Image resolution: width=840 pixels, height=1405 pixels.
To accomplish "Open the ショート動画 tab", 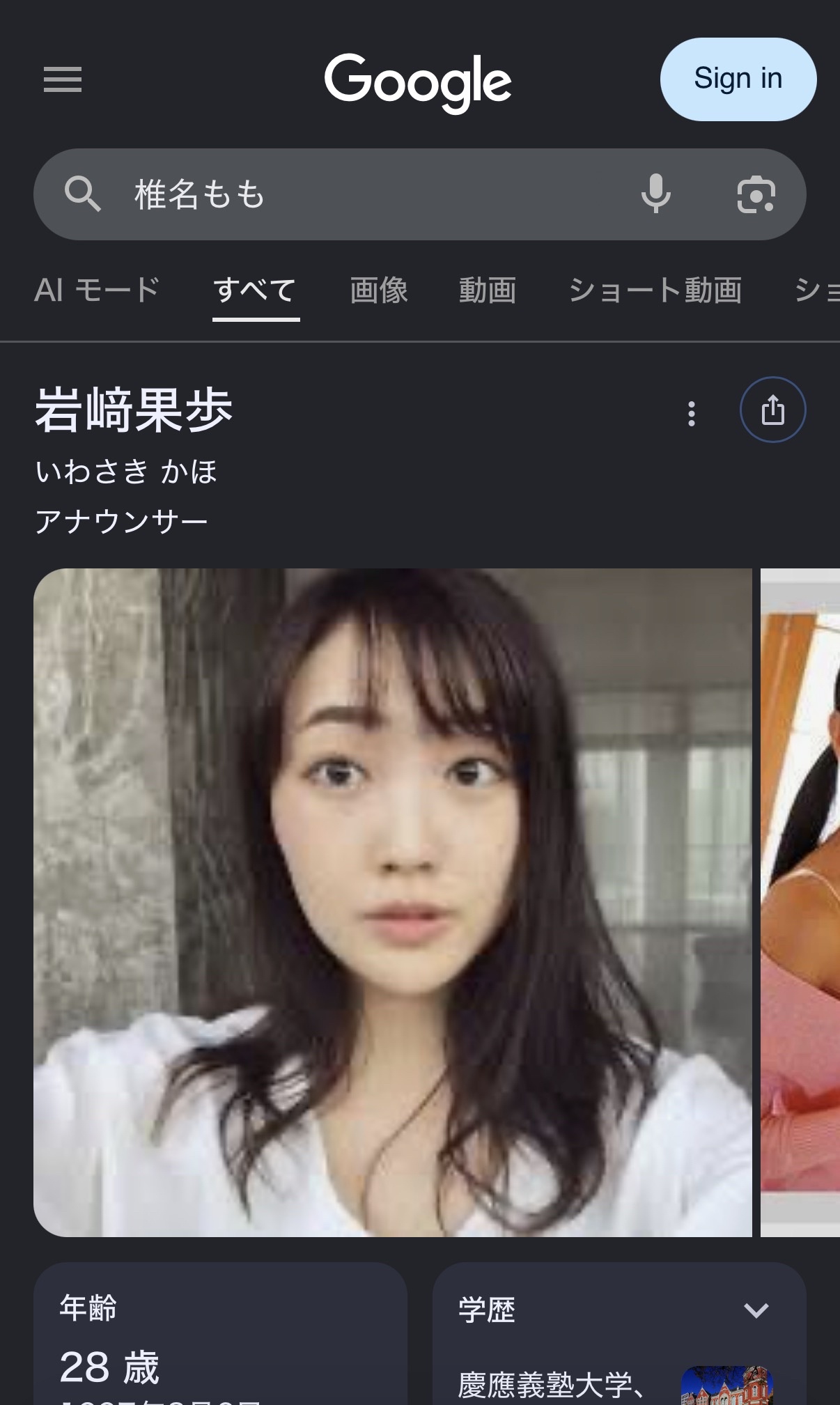I will tap(655, 290).
